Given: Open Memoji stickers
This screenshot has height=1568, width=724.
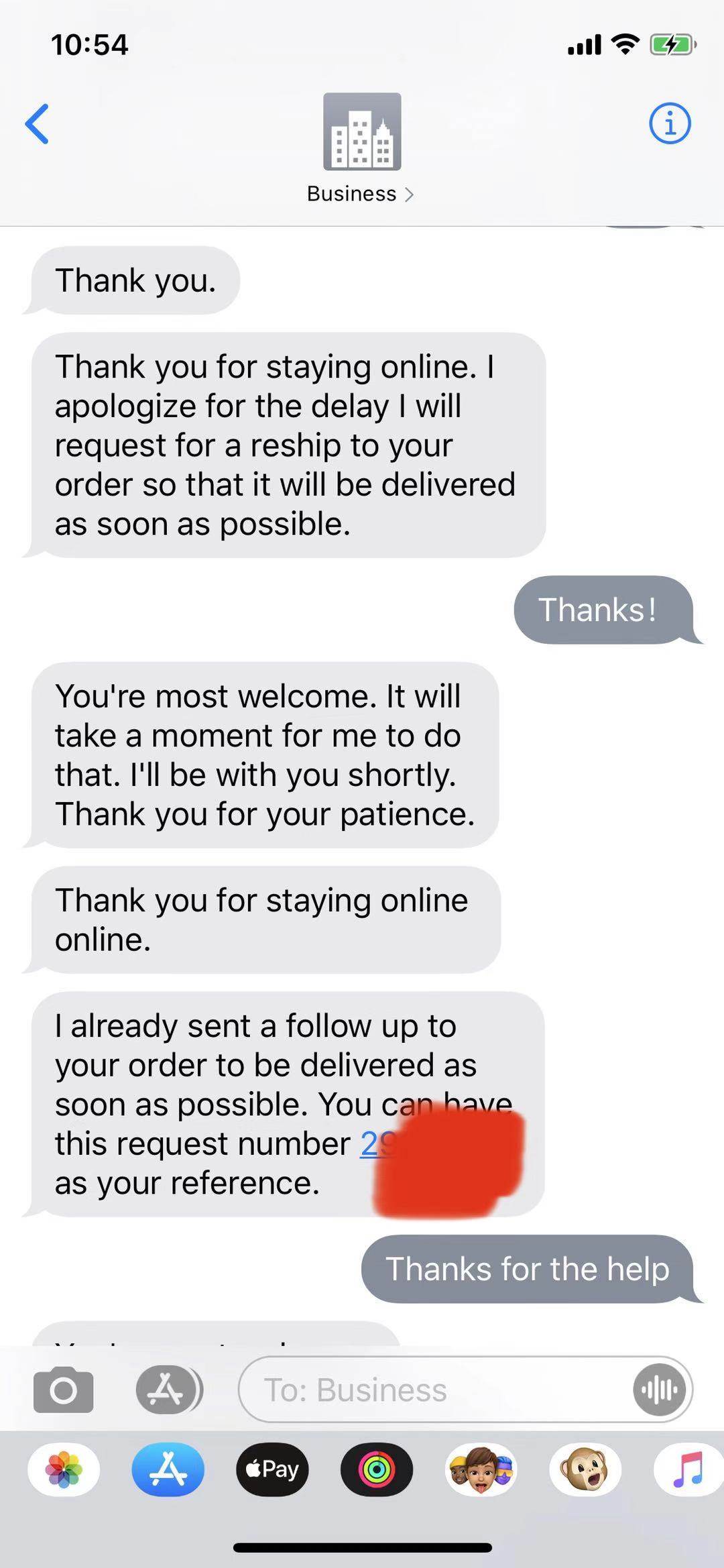Looking at the screenshot, I should [x=481, y=1470].
